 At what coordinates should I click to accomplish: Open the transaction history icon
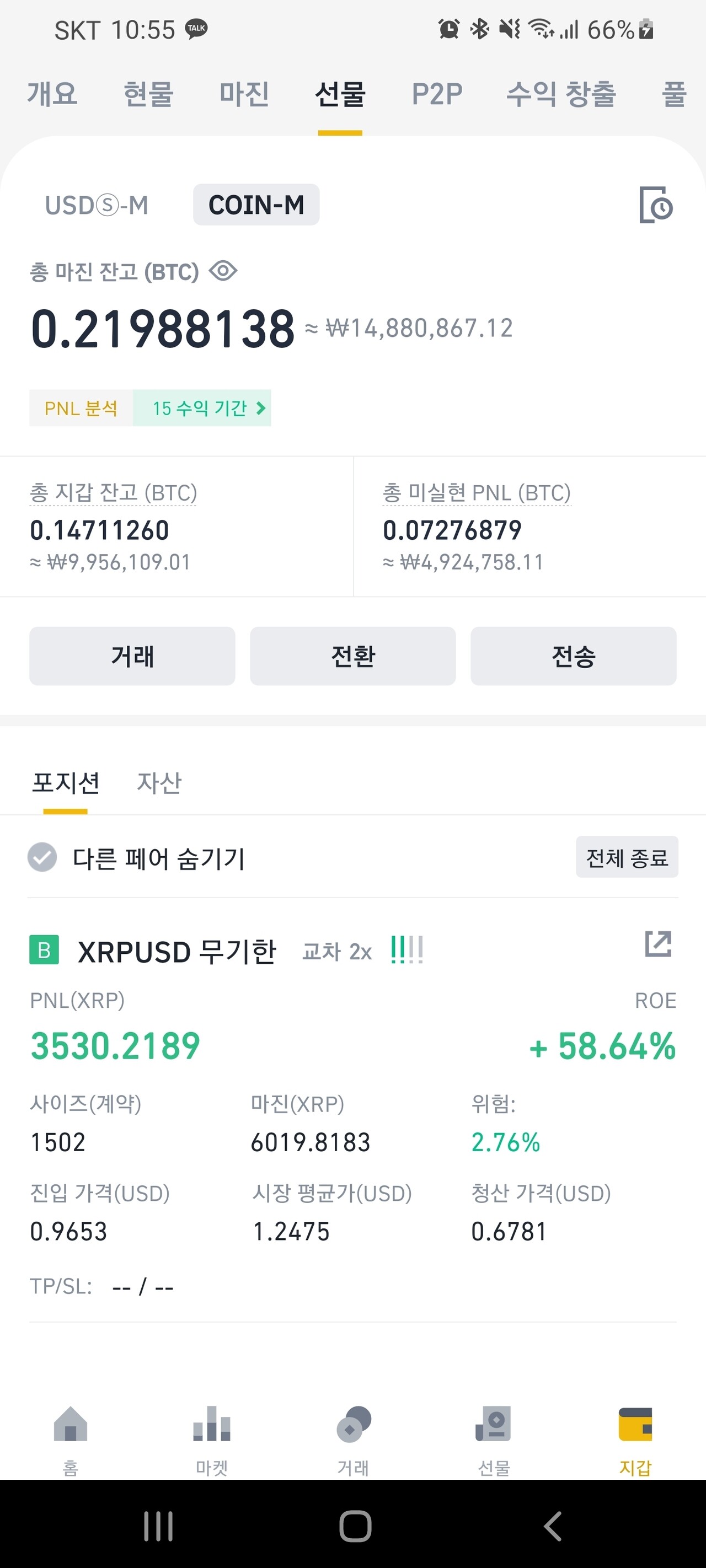657,205
